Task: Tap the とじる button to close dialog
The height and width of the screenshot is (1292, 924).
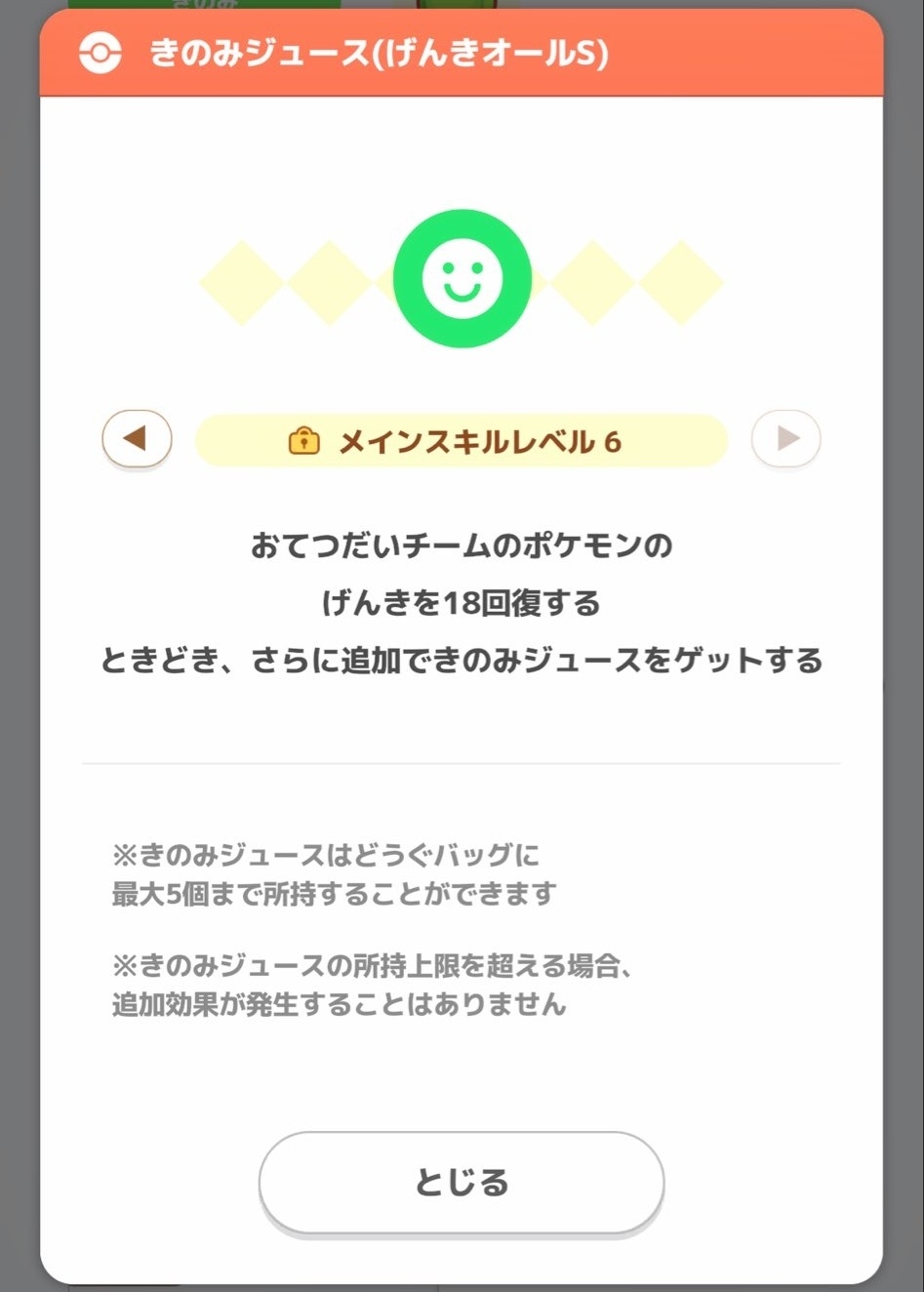Action: tap(462, 1182)
